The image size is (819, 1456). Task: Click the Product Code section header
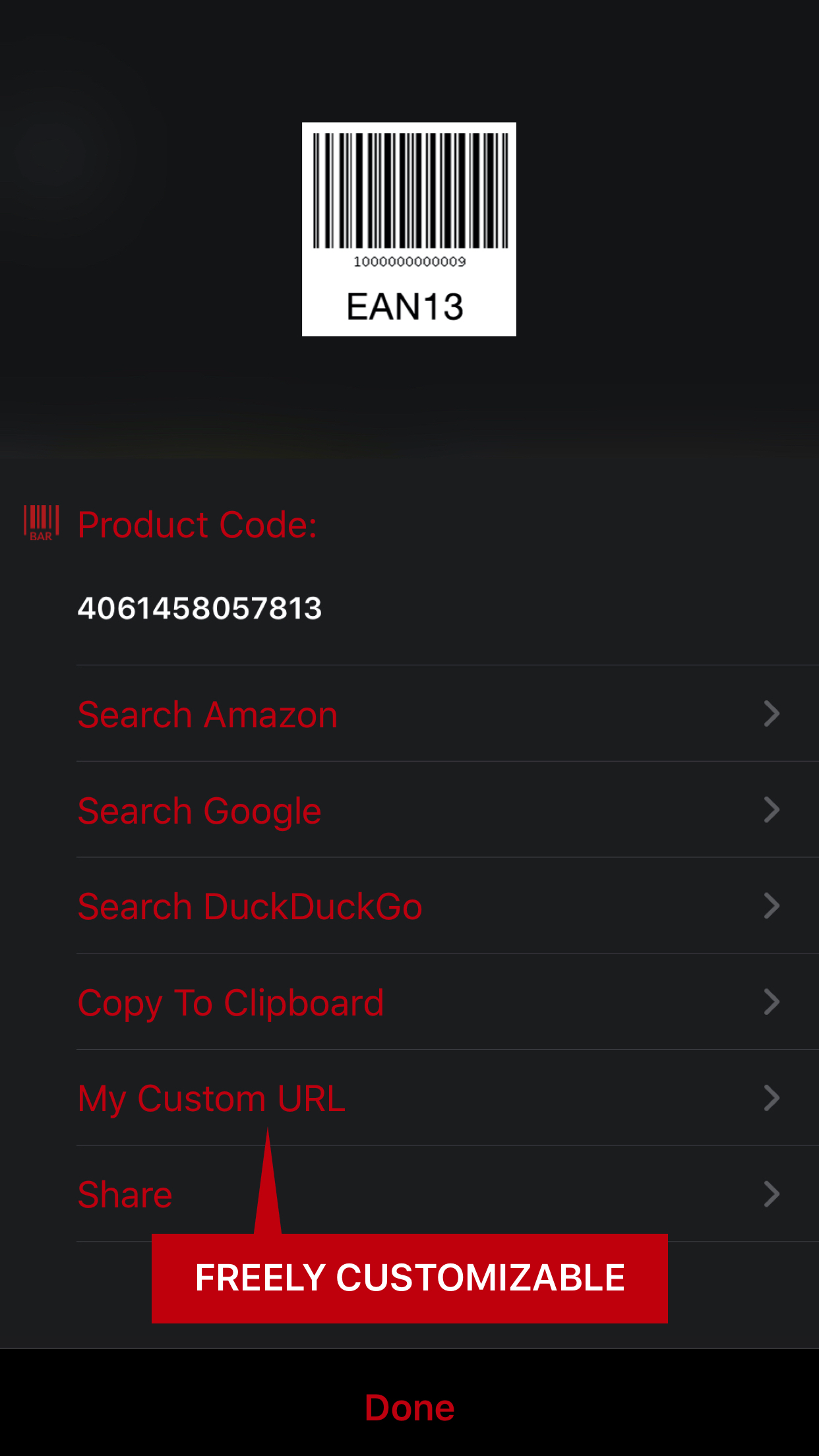coord(197,524)
